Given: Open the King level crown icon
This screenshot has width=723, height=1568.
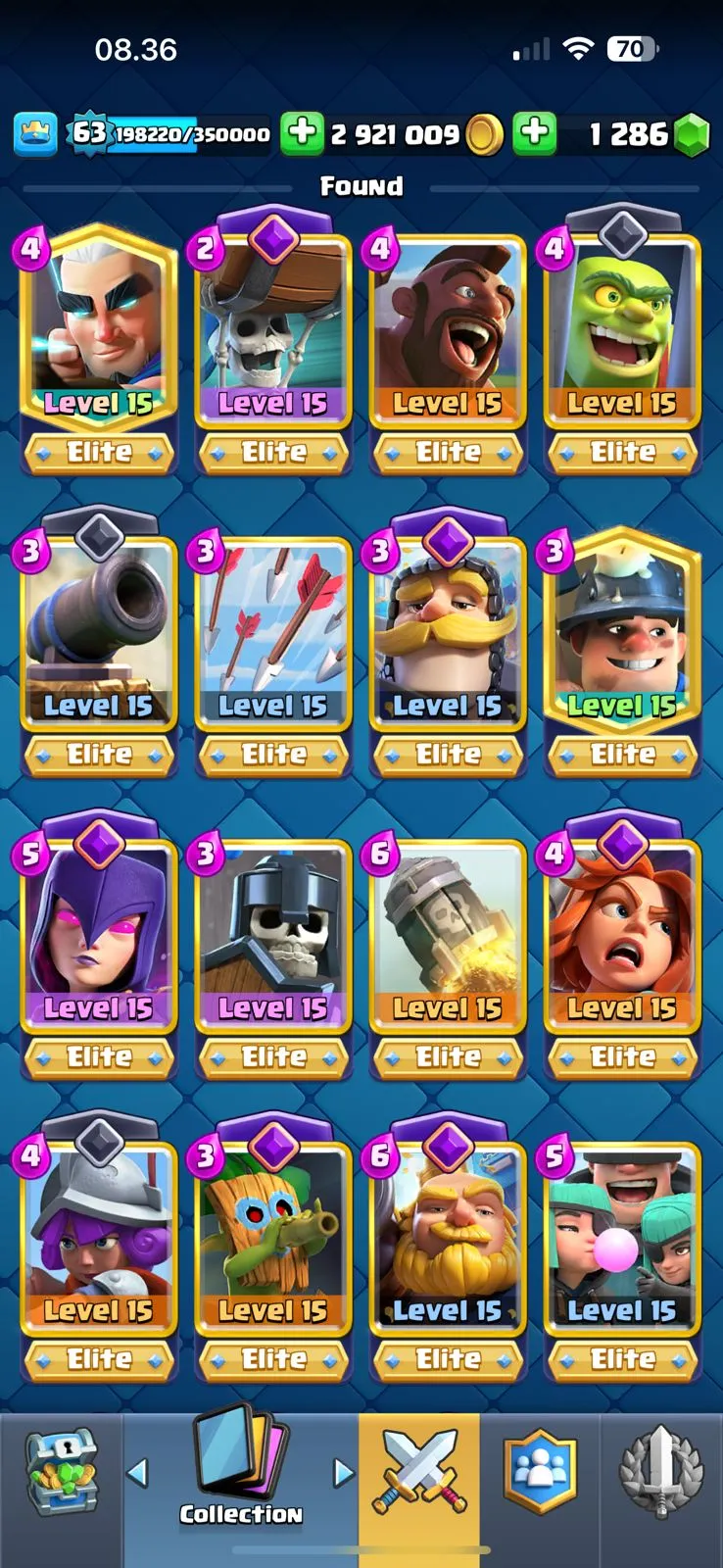Looking at the screenshot, I should pyautogui.click(x=35, y=134).
